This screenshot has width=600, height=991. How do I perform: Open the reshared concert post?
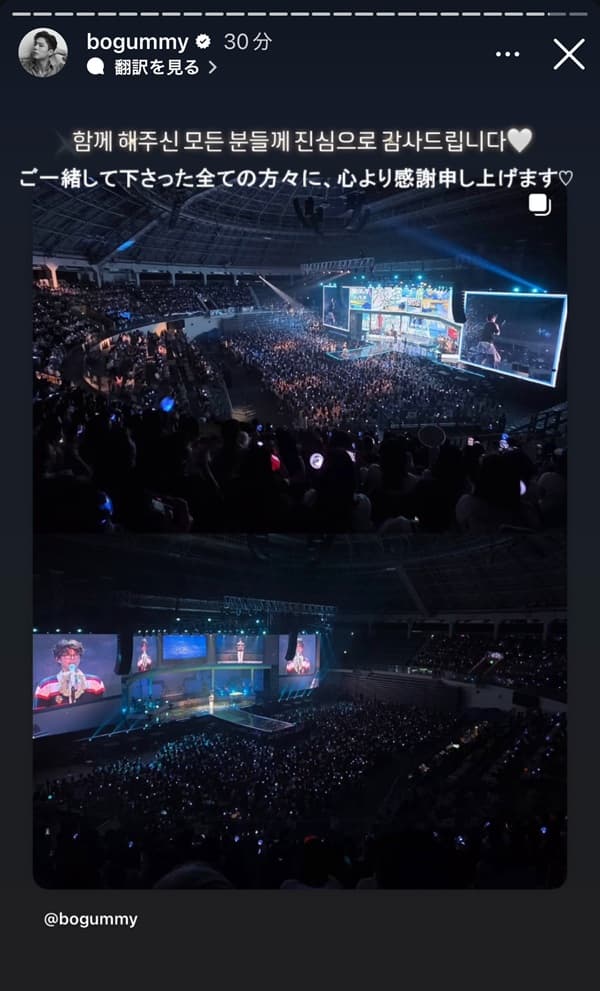click(x=299, y=540)
